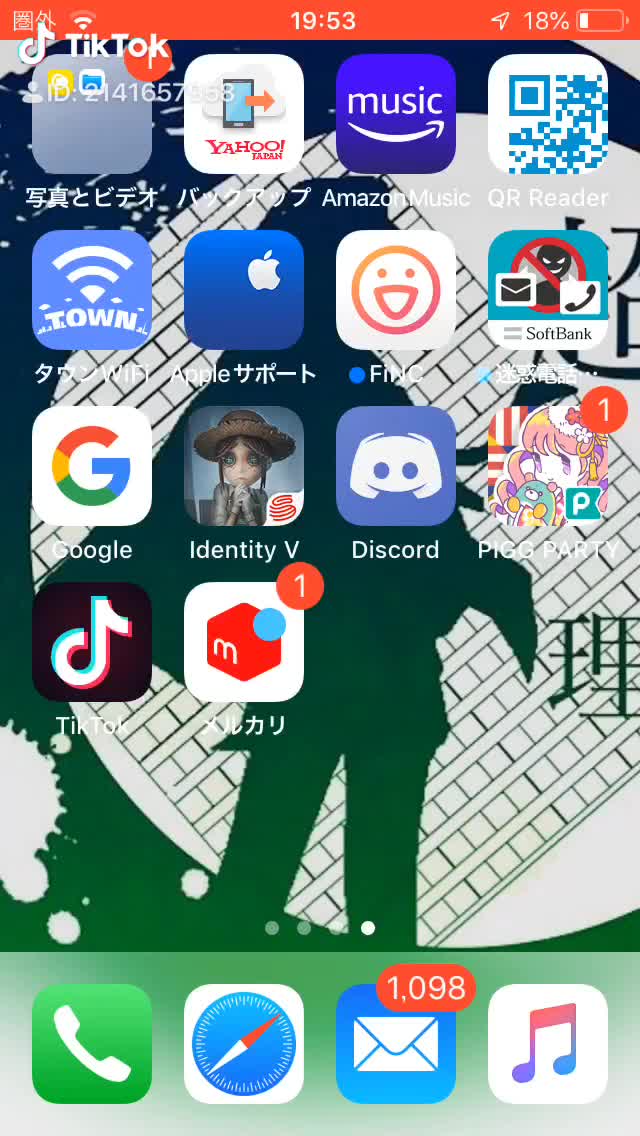Viewport: 640px width, 1136px height.
Task: Launch the Safari browser
Action: 244,1044
